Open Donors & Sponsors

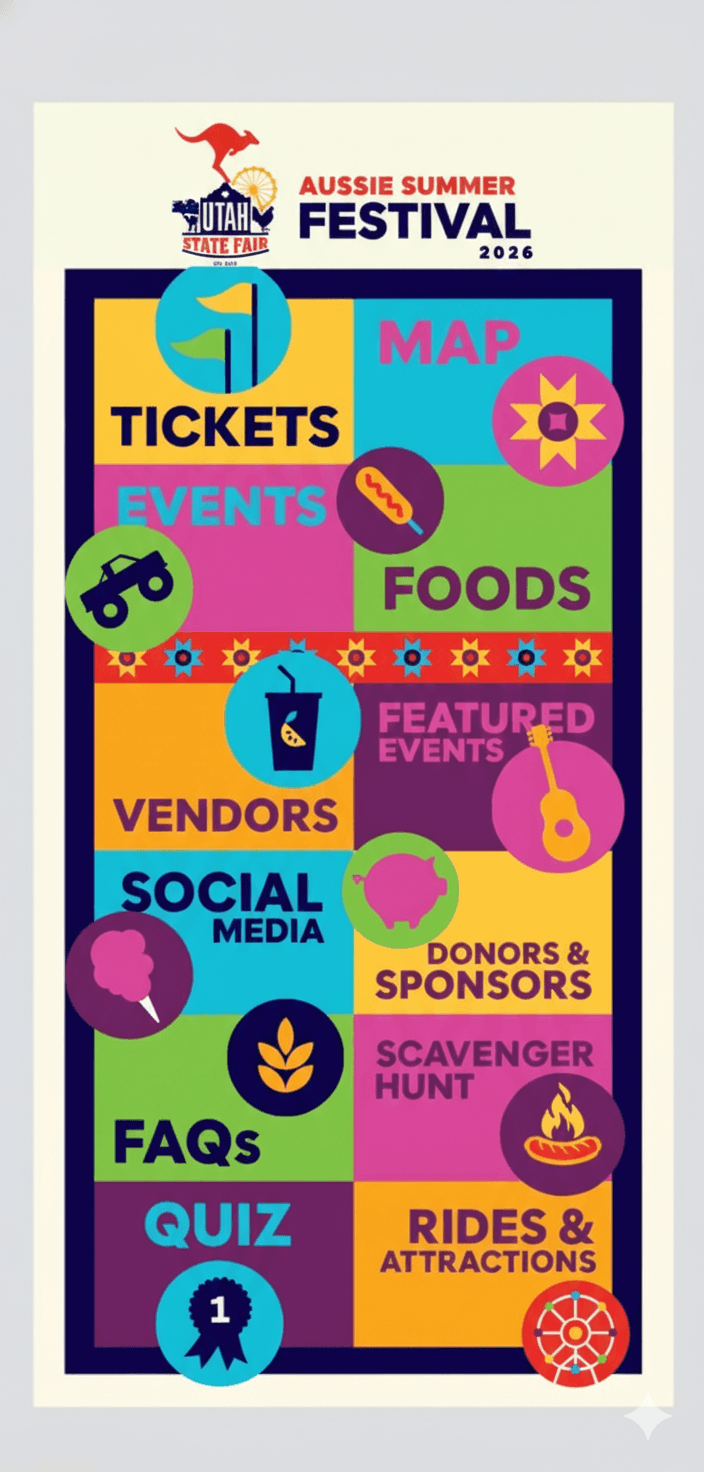[483, 970]
